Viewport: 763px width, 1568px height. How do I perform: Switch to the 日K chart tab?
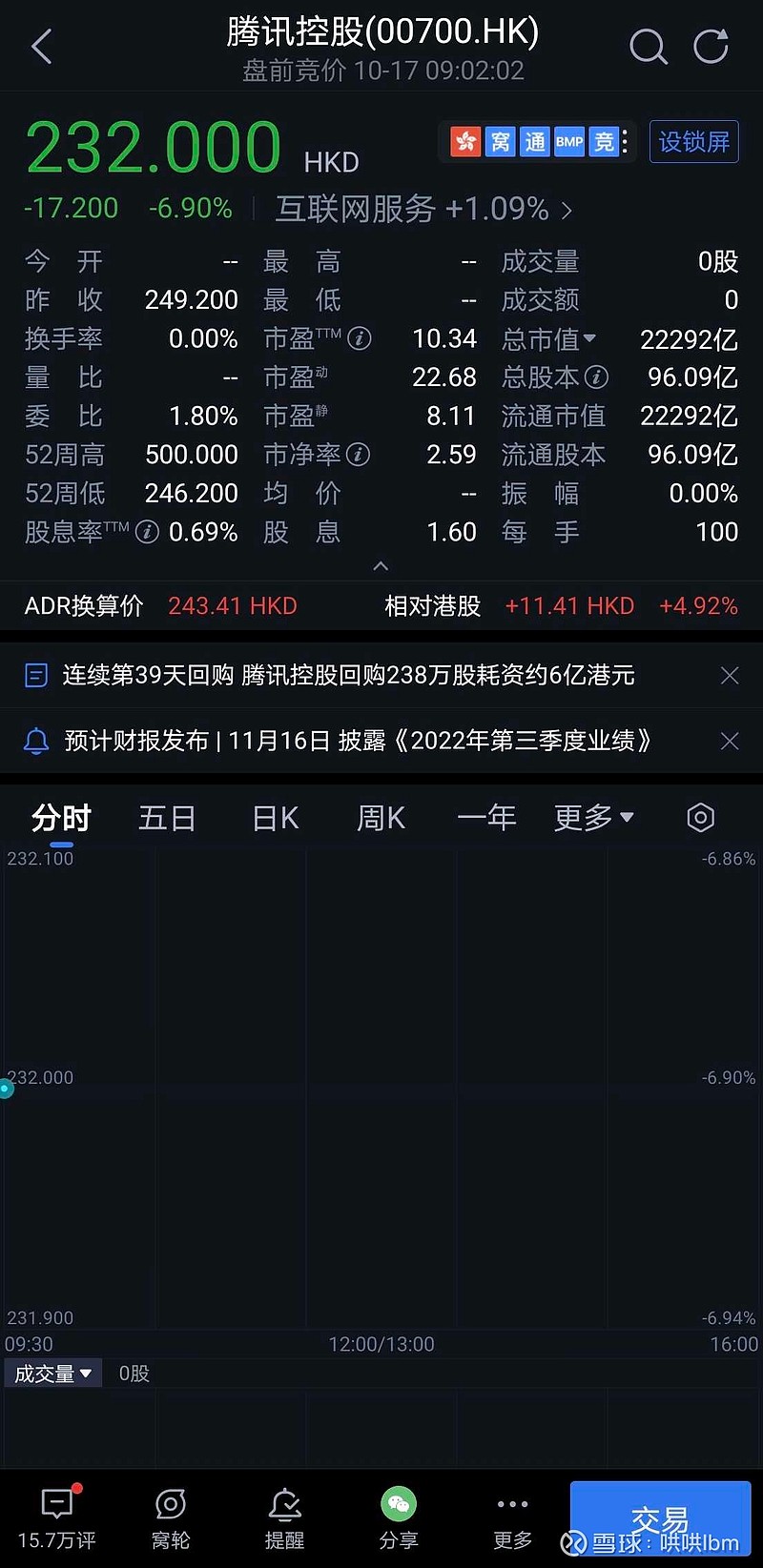pos(274,817)
